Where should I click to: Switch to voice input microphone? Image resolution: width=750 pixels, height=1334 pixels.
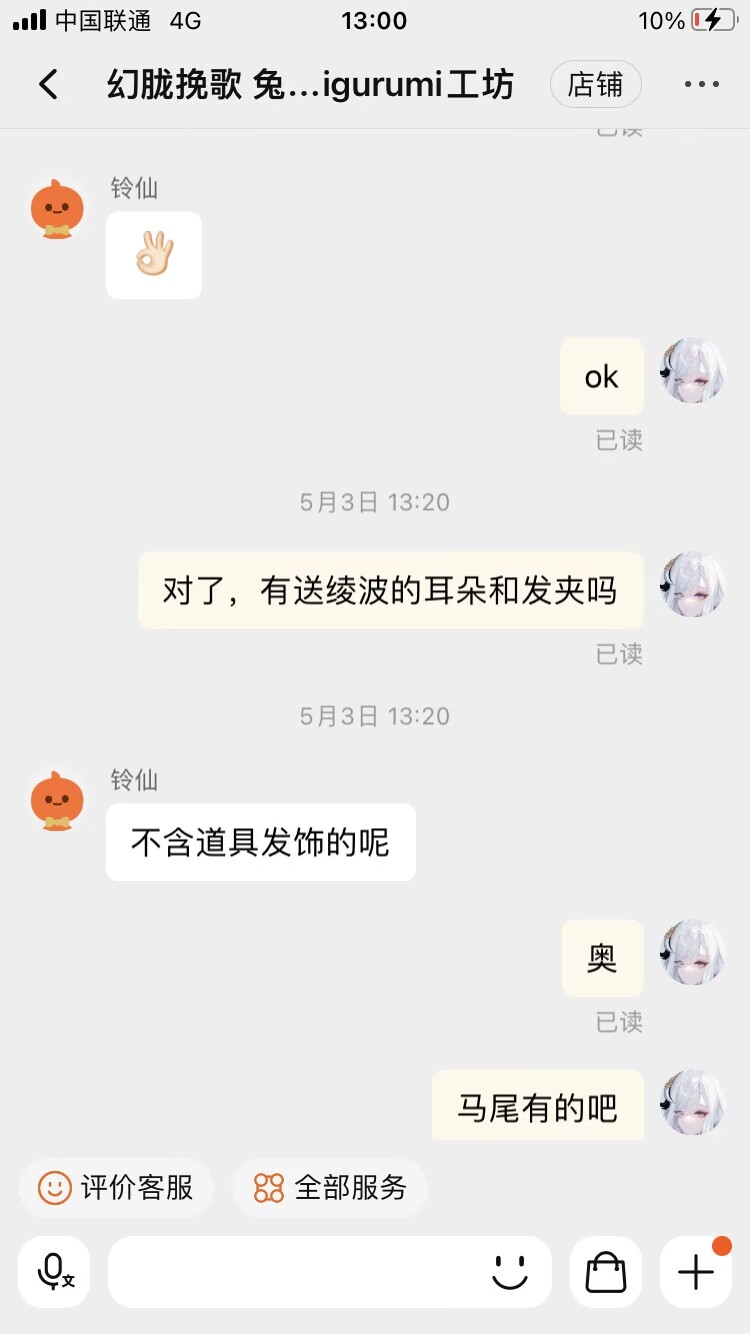[55, 1272]
